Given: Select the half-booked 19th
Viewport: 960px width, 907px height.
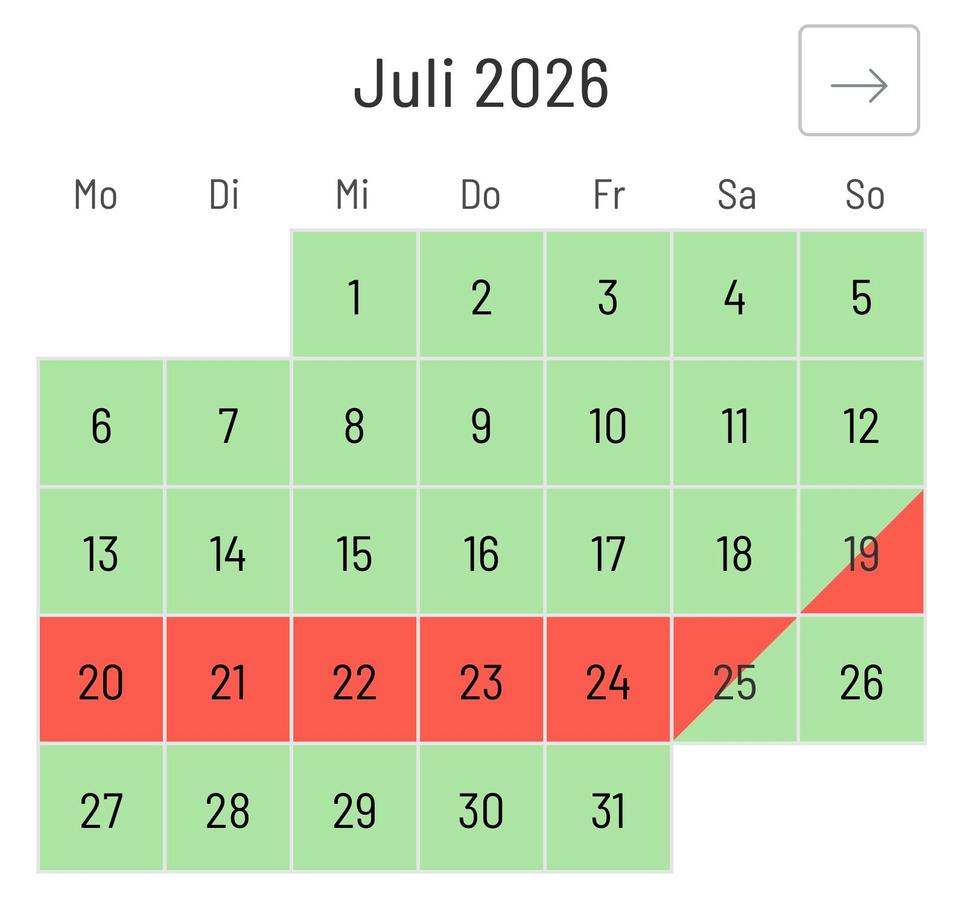Looking at the screenshot, I should click(861, 551).
